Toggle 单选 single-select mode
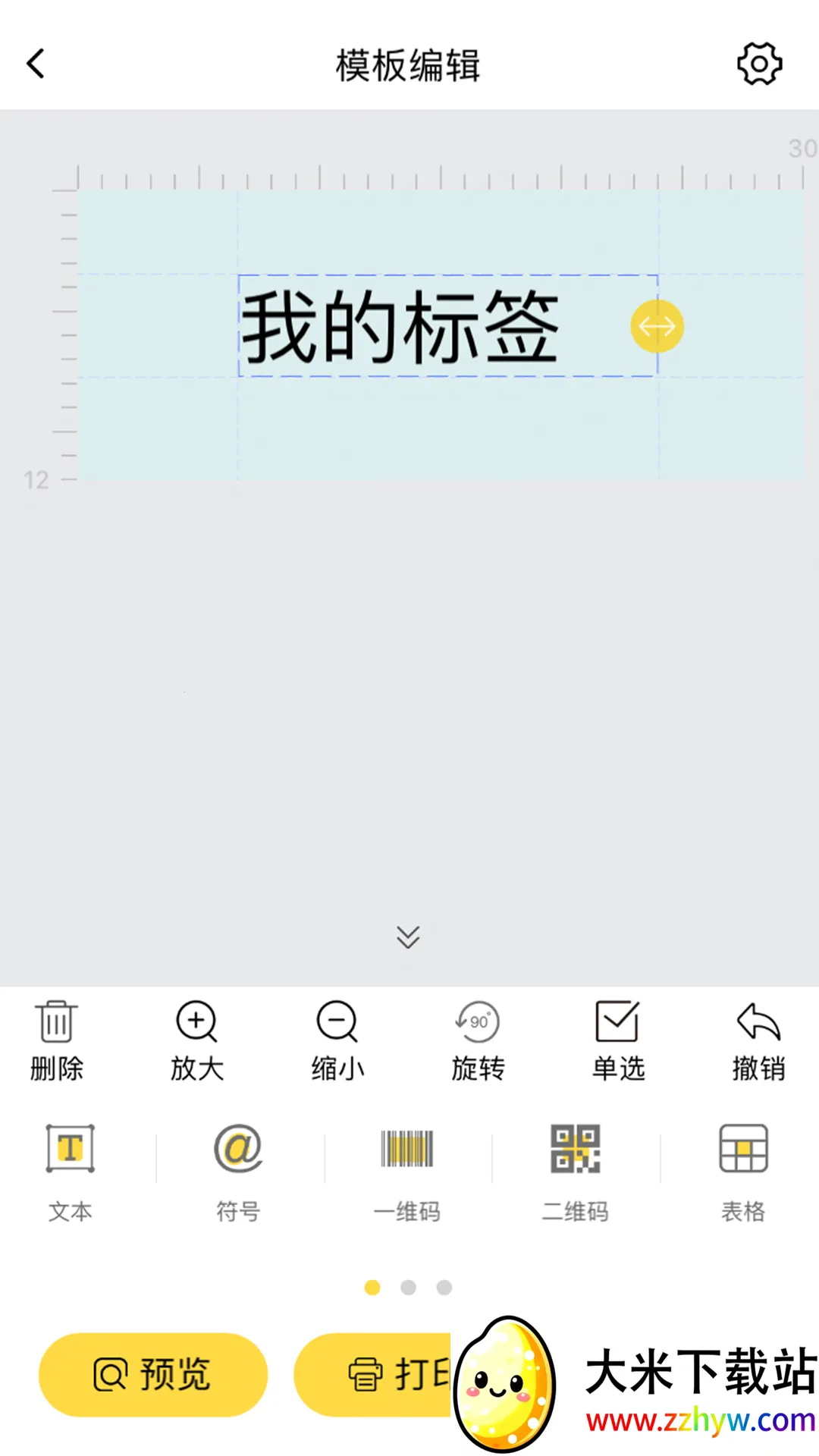The width and height of the screenshot is (819, 1456). [x=618, y=1024]
